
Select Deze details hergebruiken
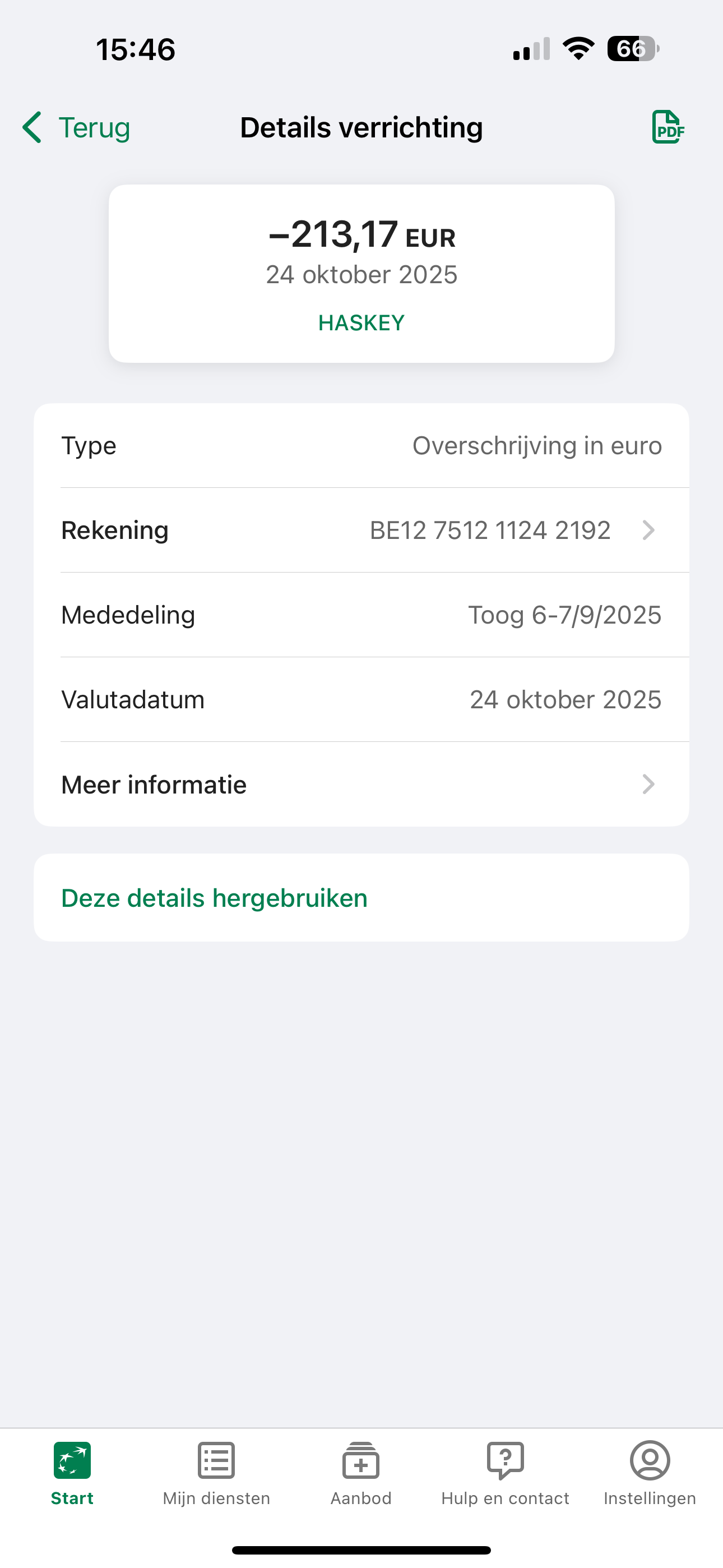click(214, 898)
